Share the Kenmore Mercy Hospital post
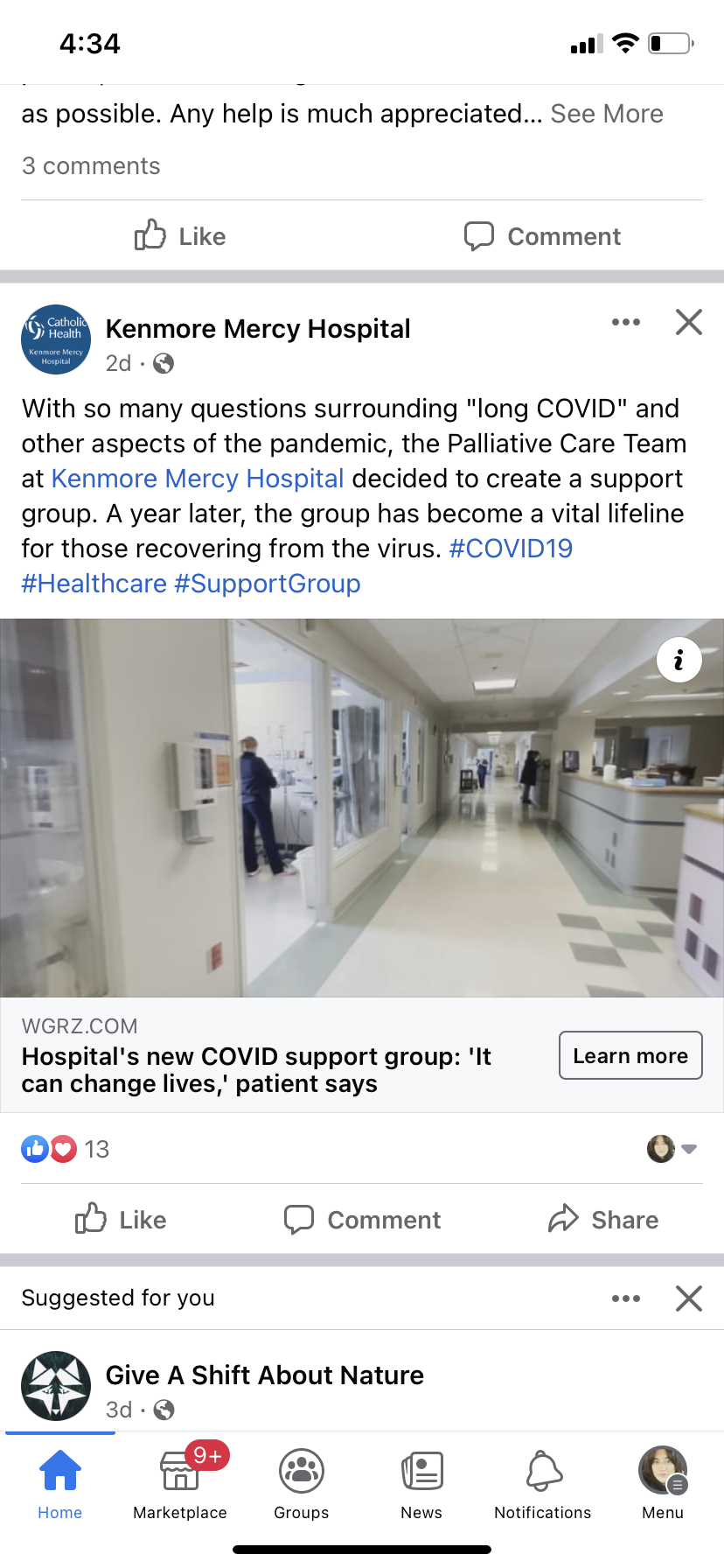The height and width of the screenshot is (1568, 724). [603, 1220]
